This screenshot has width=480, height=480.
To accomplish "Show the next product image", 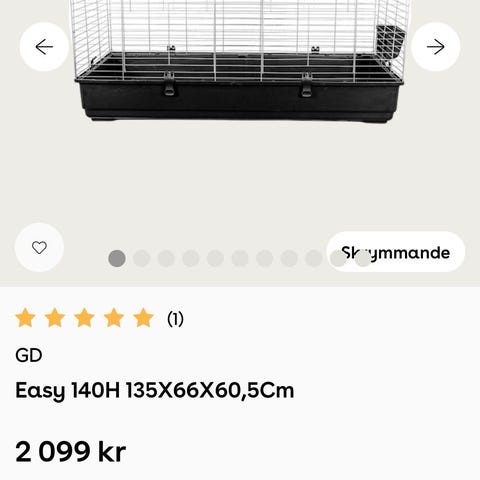I will [x=436, y=47].
